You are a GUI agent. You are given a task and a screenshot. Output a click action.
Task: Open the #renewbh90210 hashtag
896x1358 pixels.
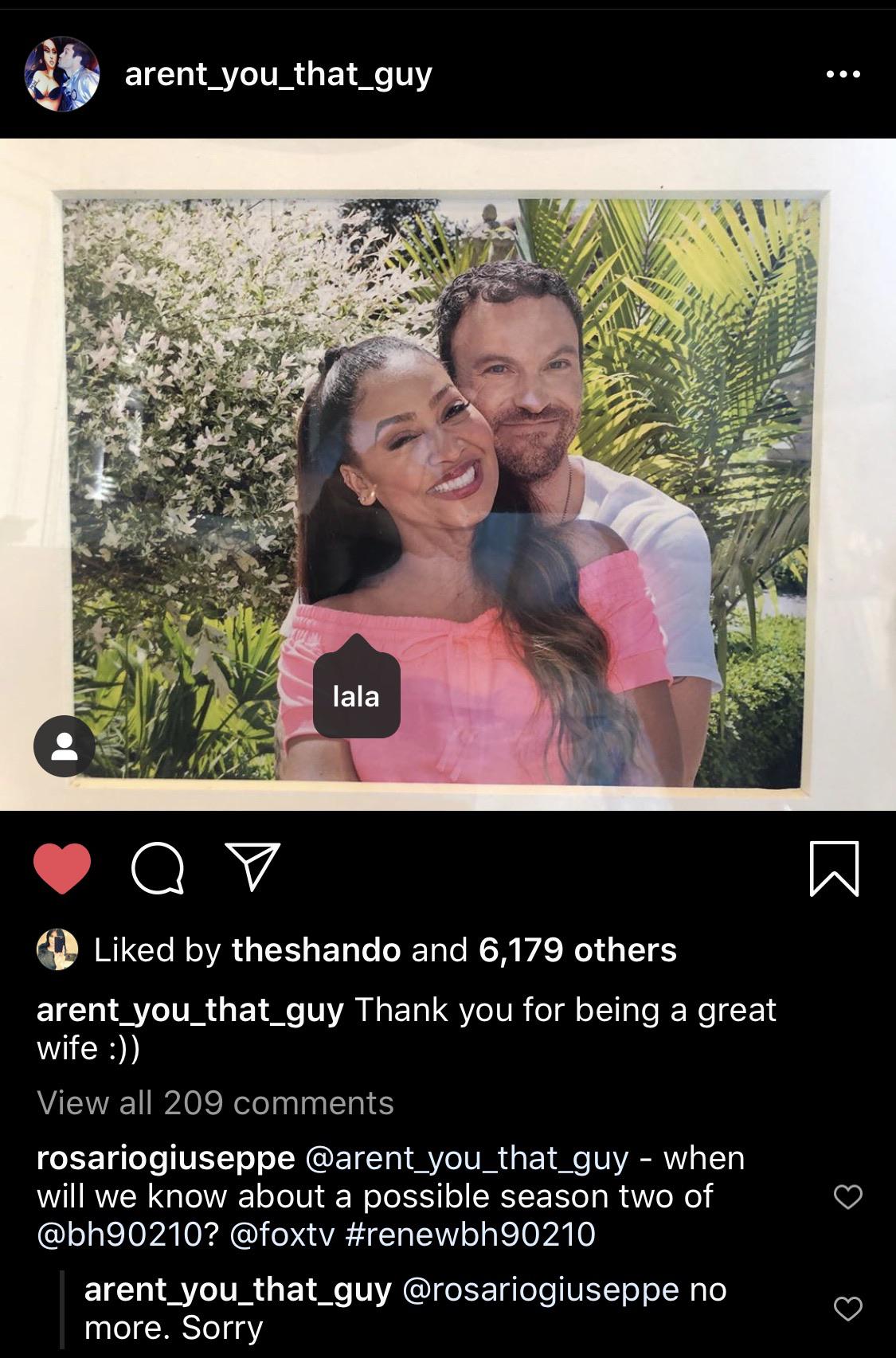[x=471, y=1234]
